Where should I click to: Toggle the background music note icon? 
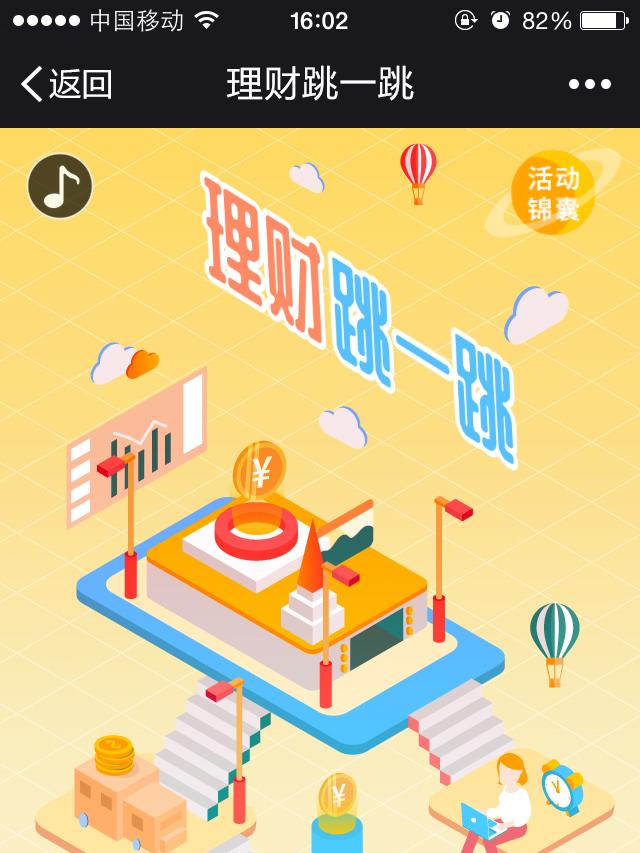(x=60, y=186)
